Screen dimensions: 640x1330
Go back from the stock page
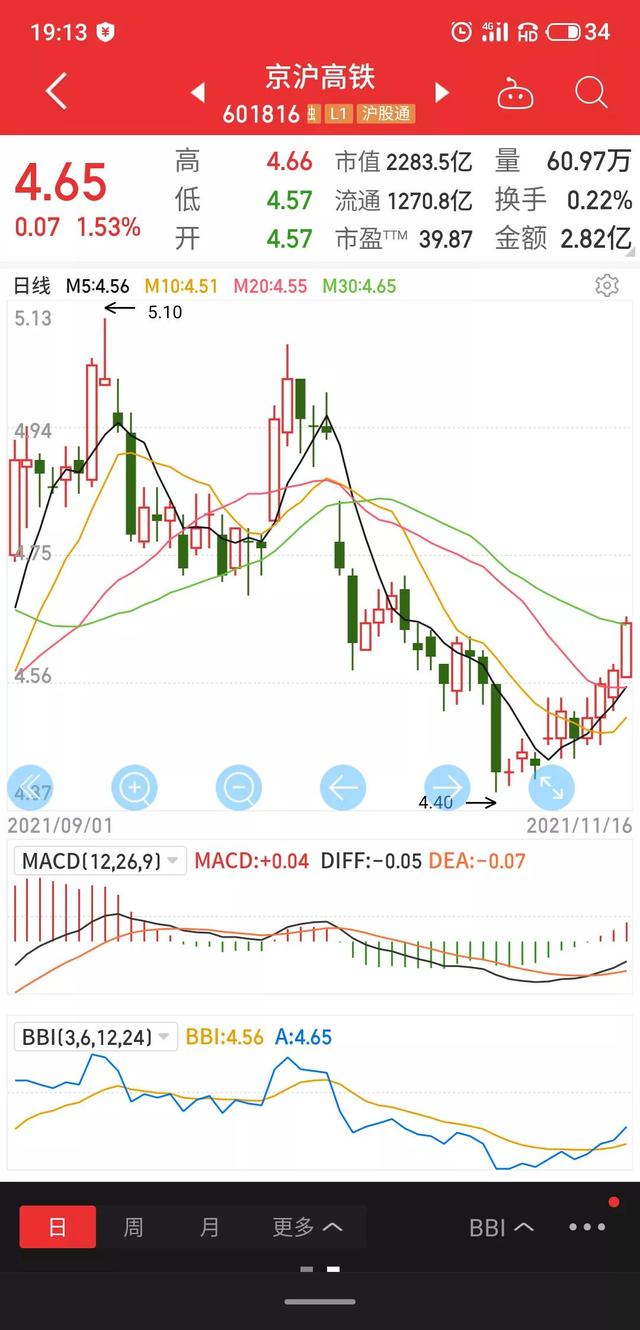(57, 92)
